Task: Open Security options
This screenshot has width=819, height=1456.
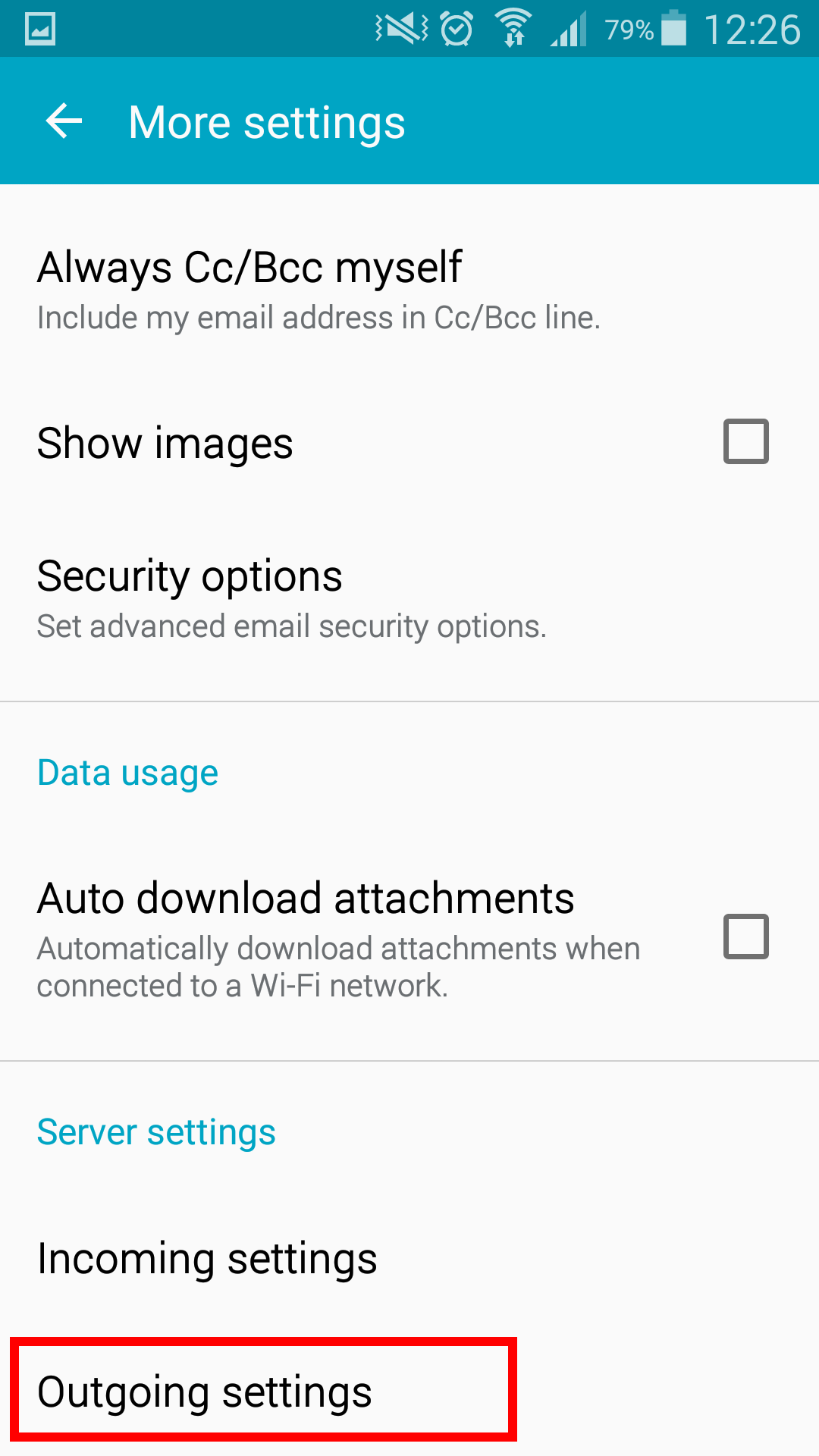Action: (409, 598)
